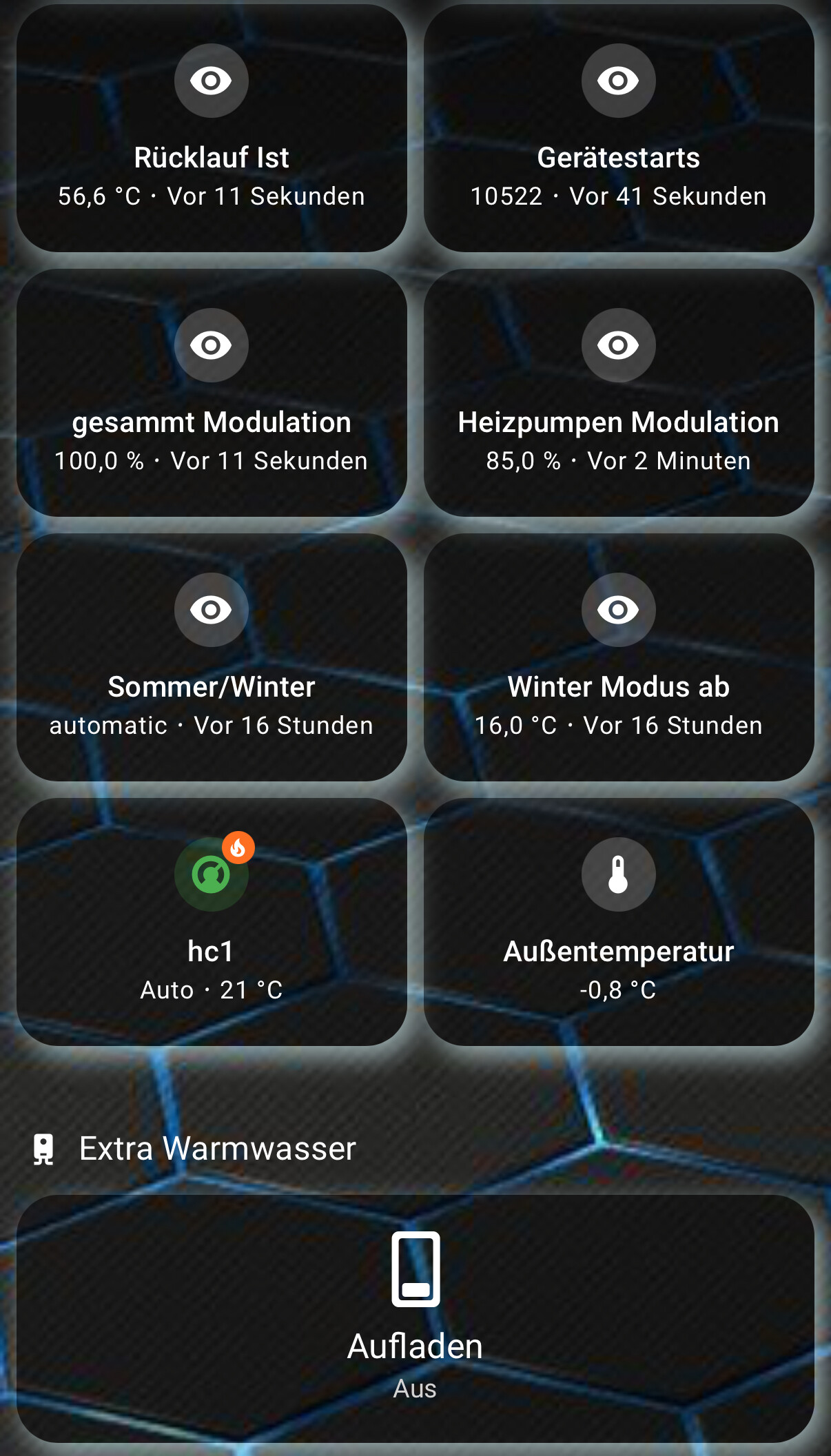Open the Rücklauf Ist tile
Image resolution: width=831 pixels, height=1456 pixels.
pyautogui.click(x=212, y=128)
